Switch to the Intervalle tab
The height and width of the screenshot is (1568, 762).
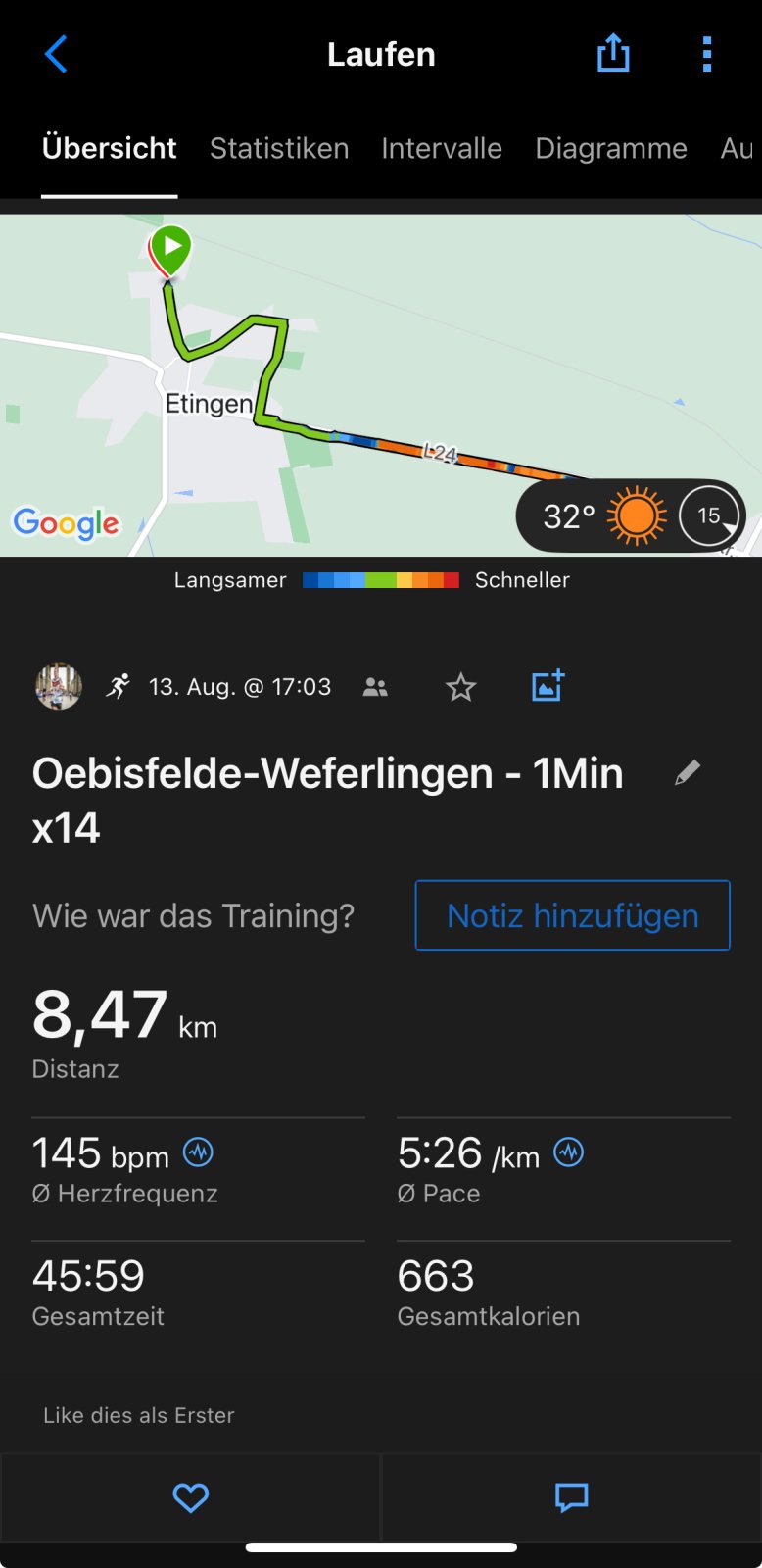pyautogui.click(x=442, y=148)
